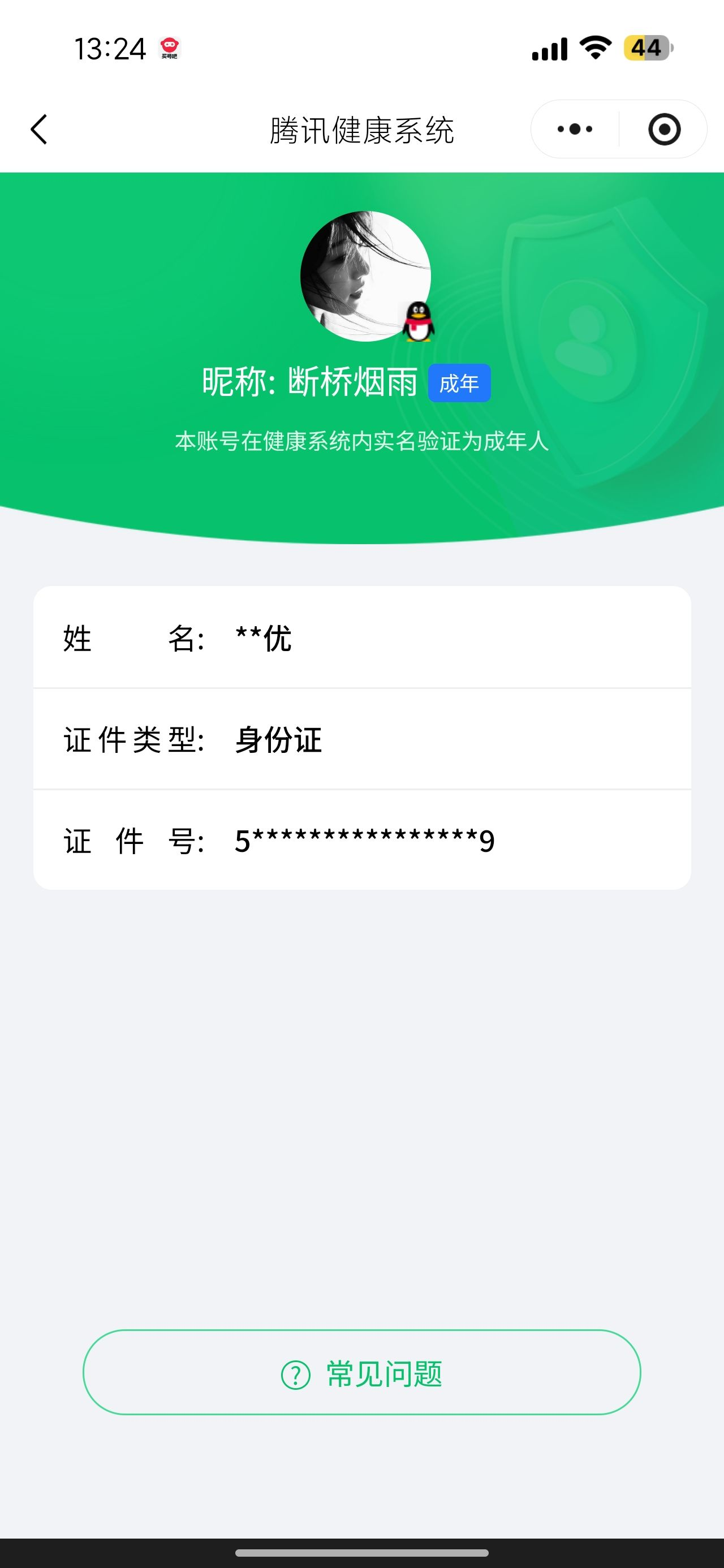724x1568 pixels.
Task: Click the QQ penguin badge on avatar
Action: tap(418, 321)
